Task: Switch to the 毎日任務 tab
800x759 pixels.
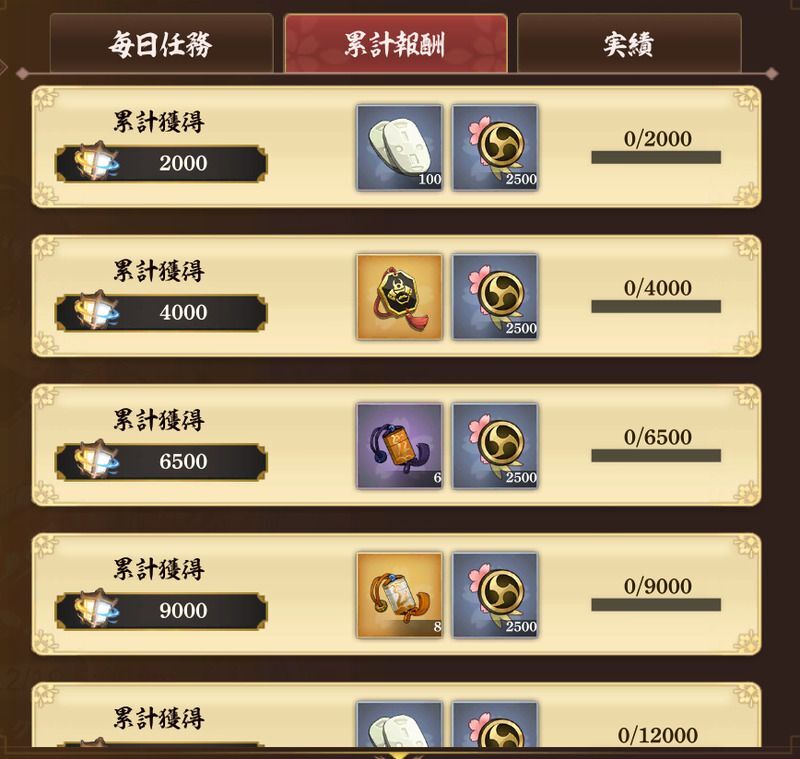Action: (x=161, y=45)
